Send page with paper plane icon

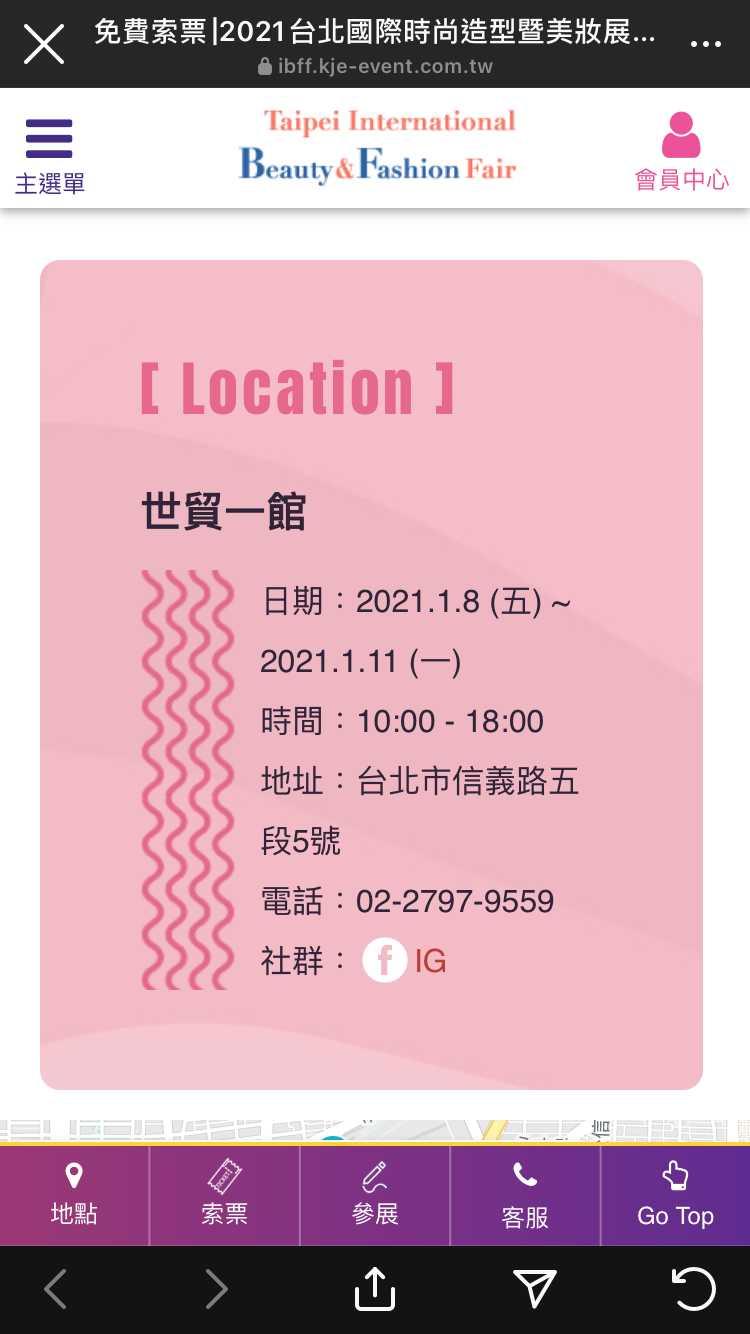point(534,1290)
